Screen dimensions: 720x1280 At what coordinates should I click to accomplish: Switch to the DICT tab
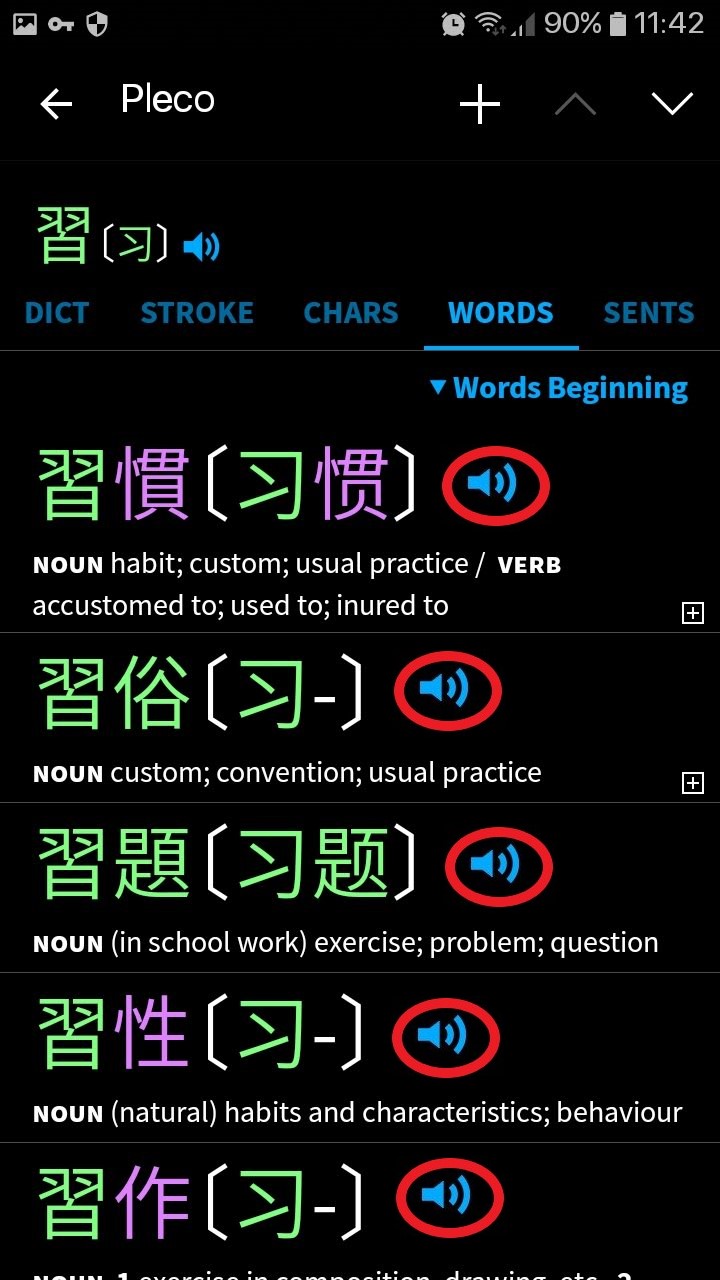click(57, 313)
